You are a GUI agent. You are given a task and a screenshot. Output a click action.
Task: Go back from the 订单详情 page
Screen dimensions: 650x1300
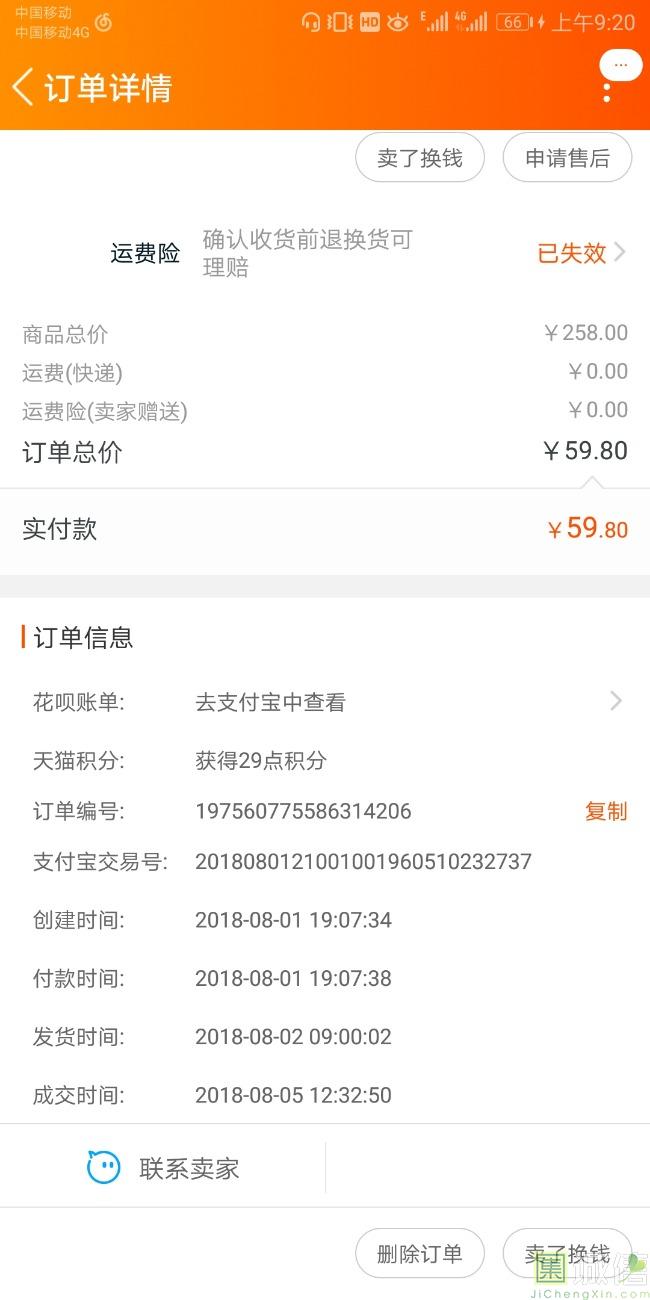tap(24, 87)
